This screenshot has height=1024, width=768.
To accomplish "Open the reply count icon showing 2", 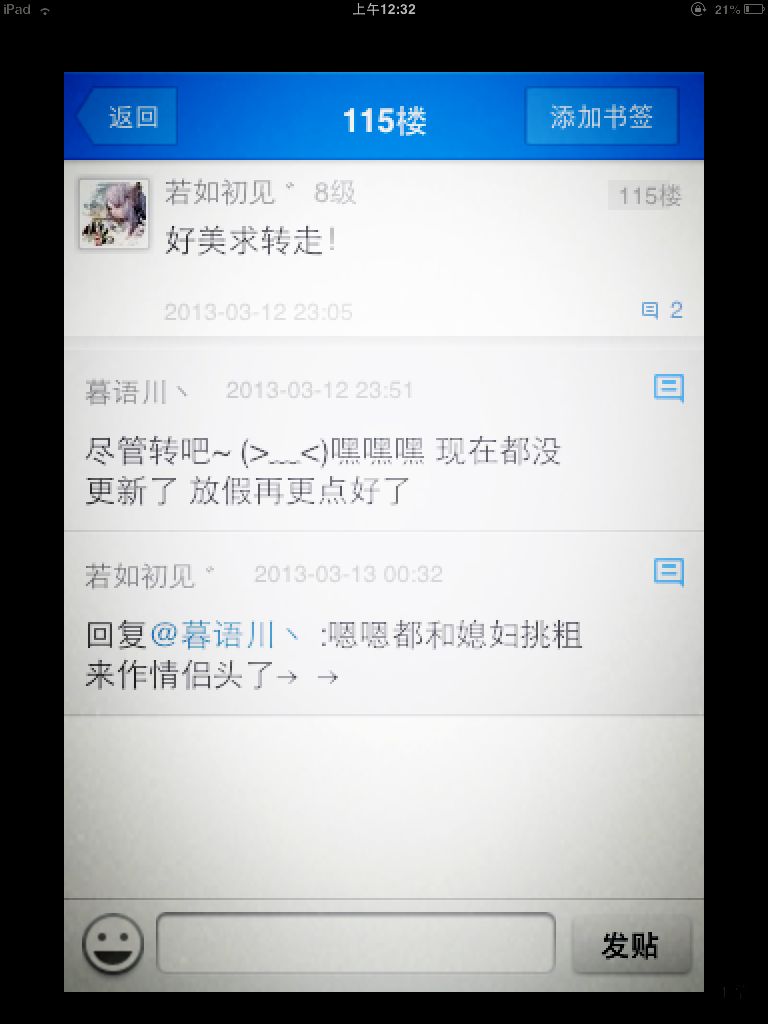I will (662, 310).
